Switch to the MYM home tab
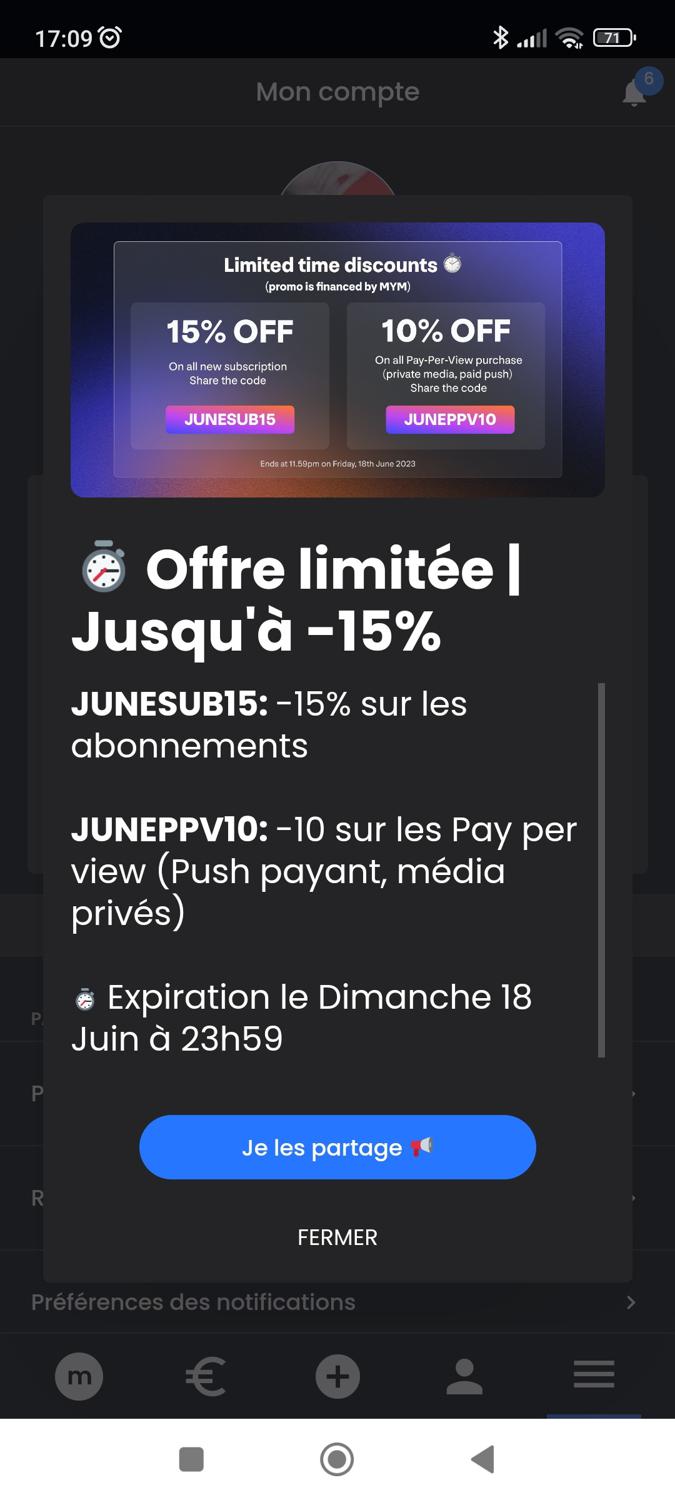675x1500 pixels. click(79, 1377)
